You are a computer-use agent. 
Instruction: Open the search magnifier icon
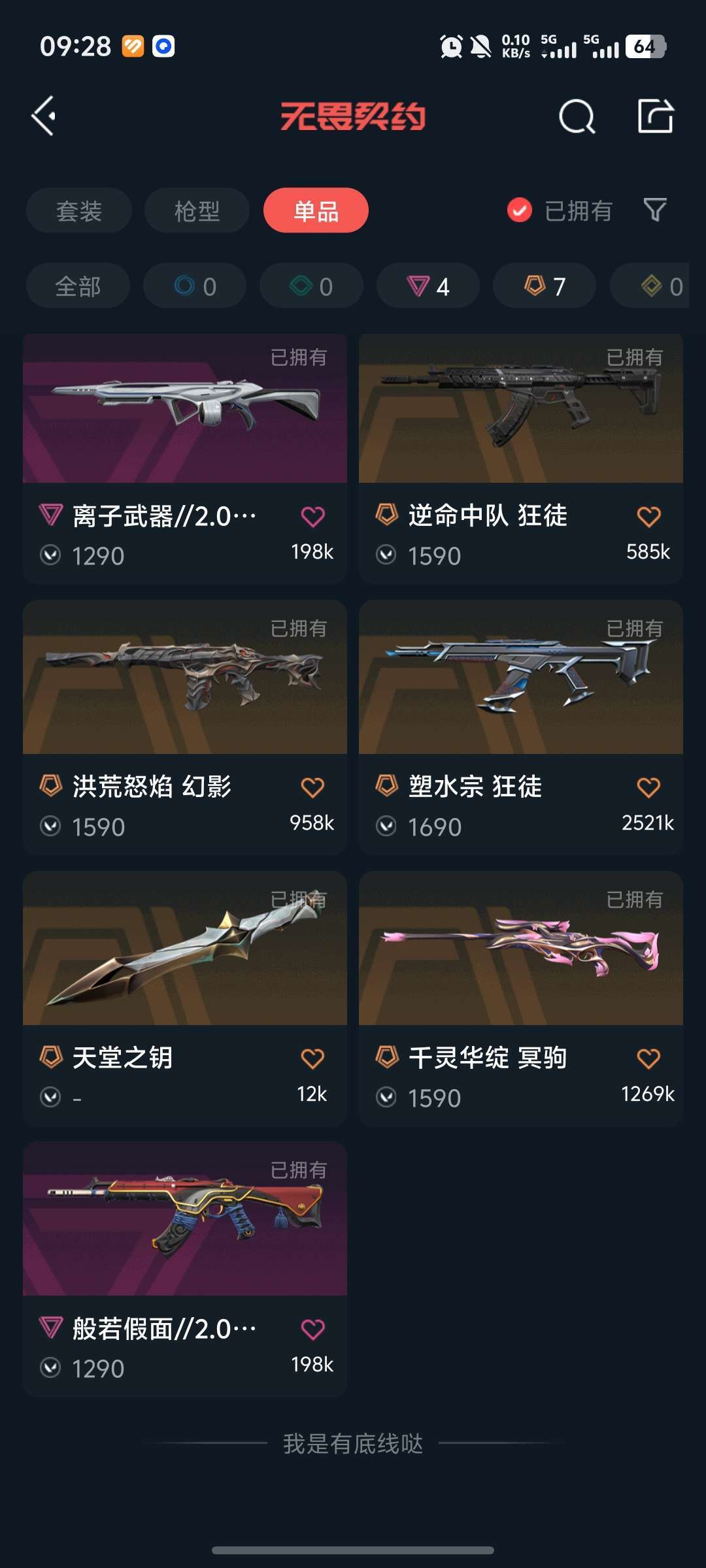tap(577, 117)
